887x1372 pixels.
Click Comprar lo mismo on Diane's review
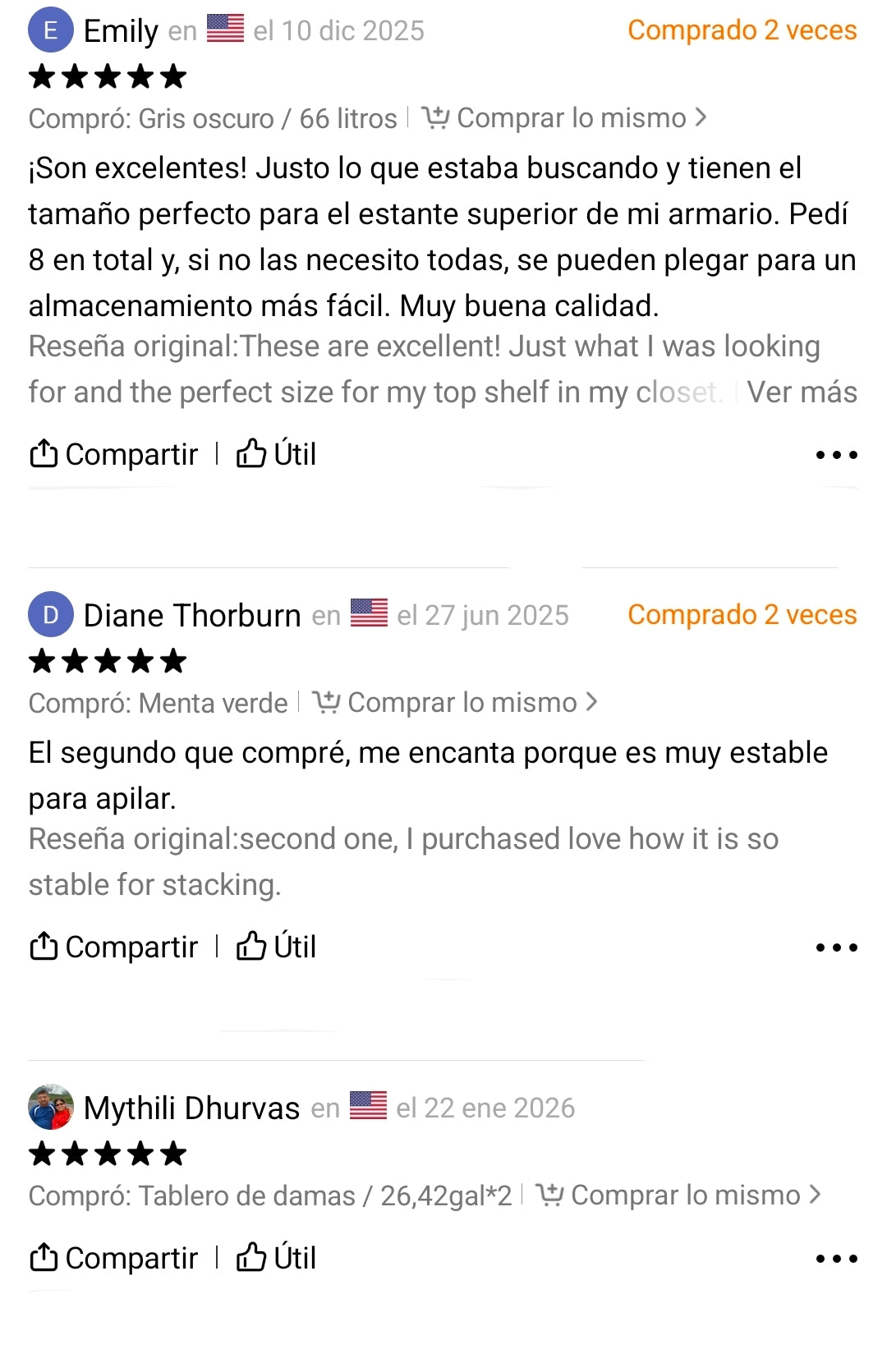(460, 701)
